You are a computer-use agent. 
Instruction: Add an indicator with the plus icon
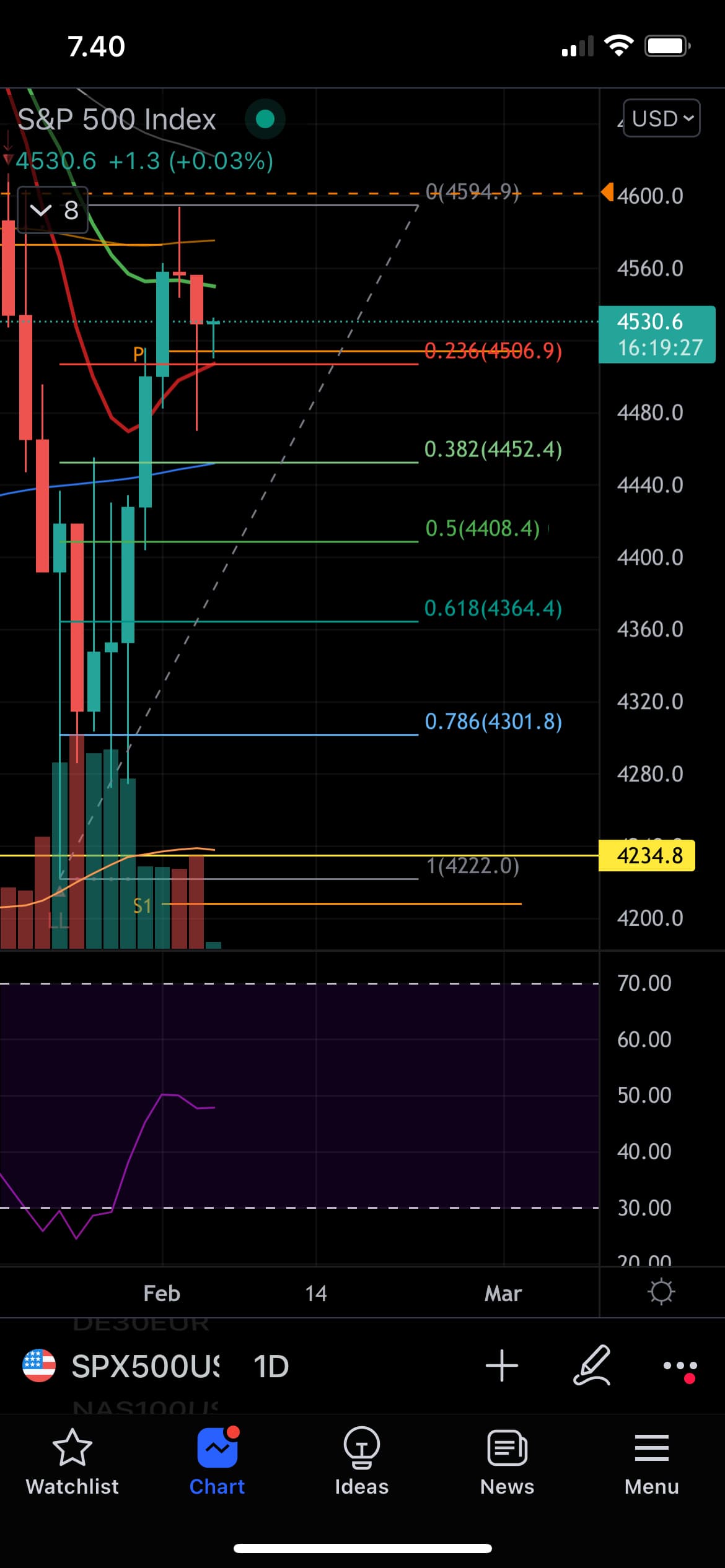501,1365
